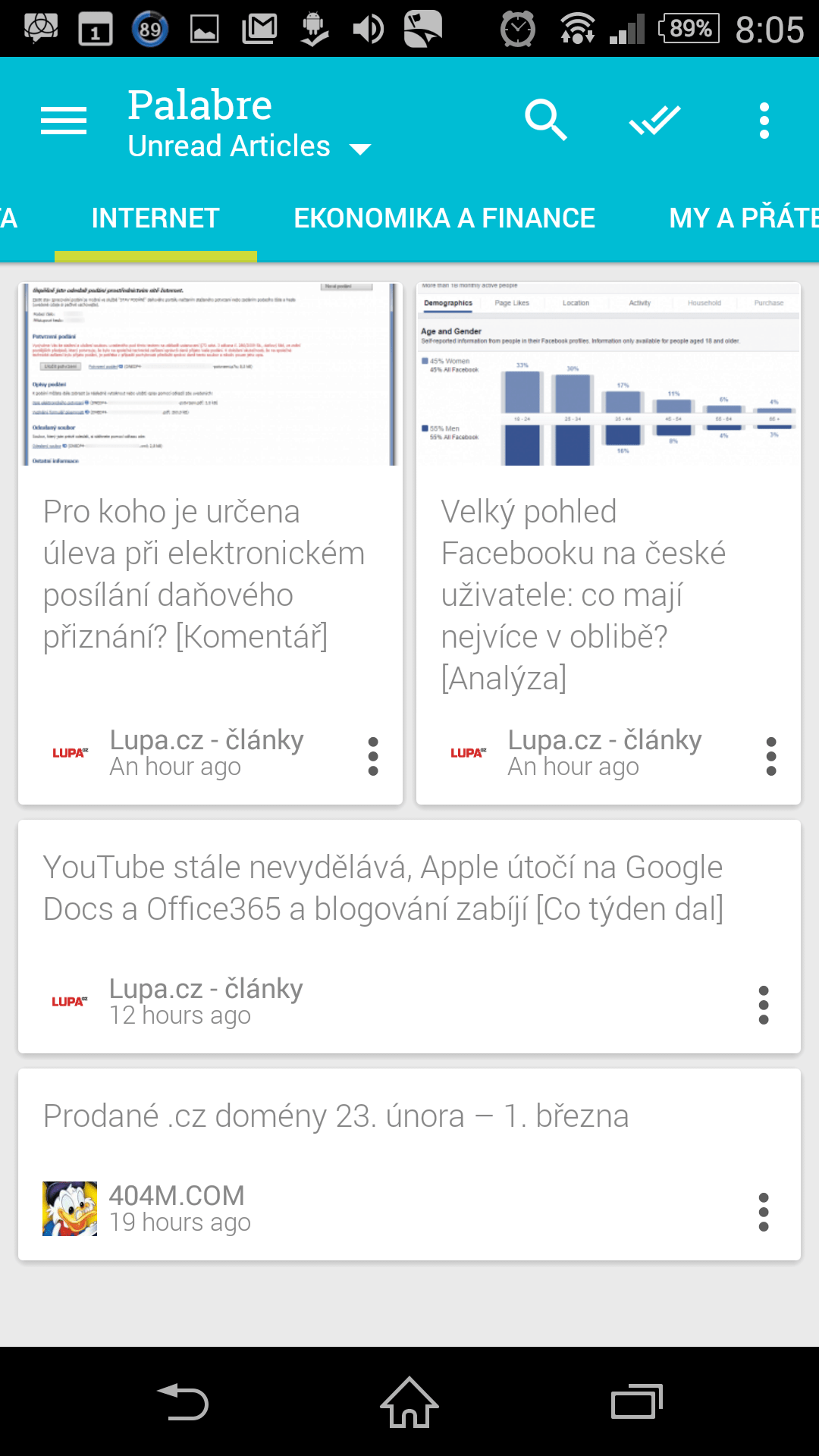The width and height of the screenshot is (819, 1456).
Task: Switch to the Ekonomika a Finance tab
Action: [444, 218]
